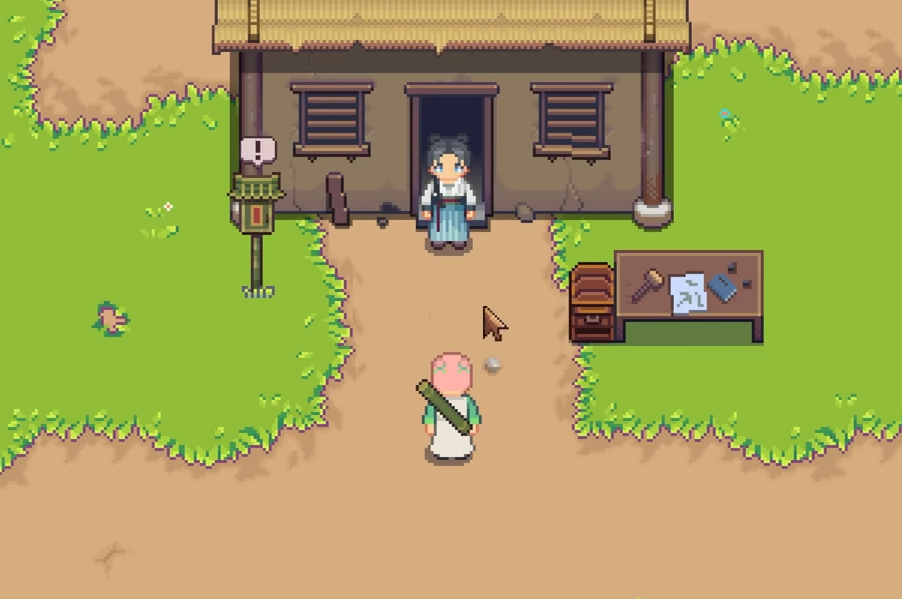Use the crafting workbench with hammer
The image size is (902, 599).
pos(689,288)
